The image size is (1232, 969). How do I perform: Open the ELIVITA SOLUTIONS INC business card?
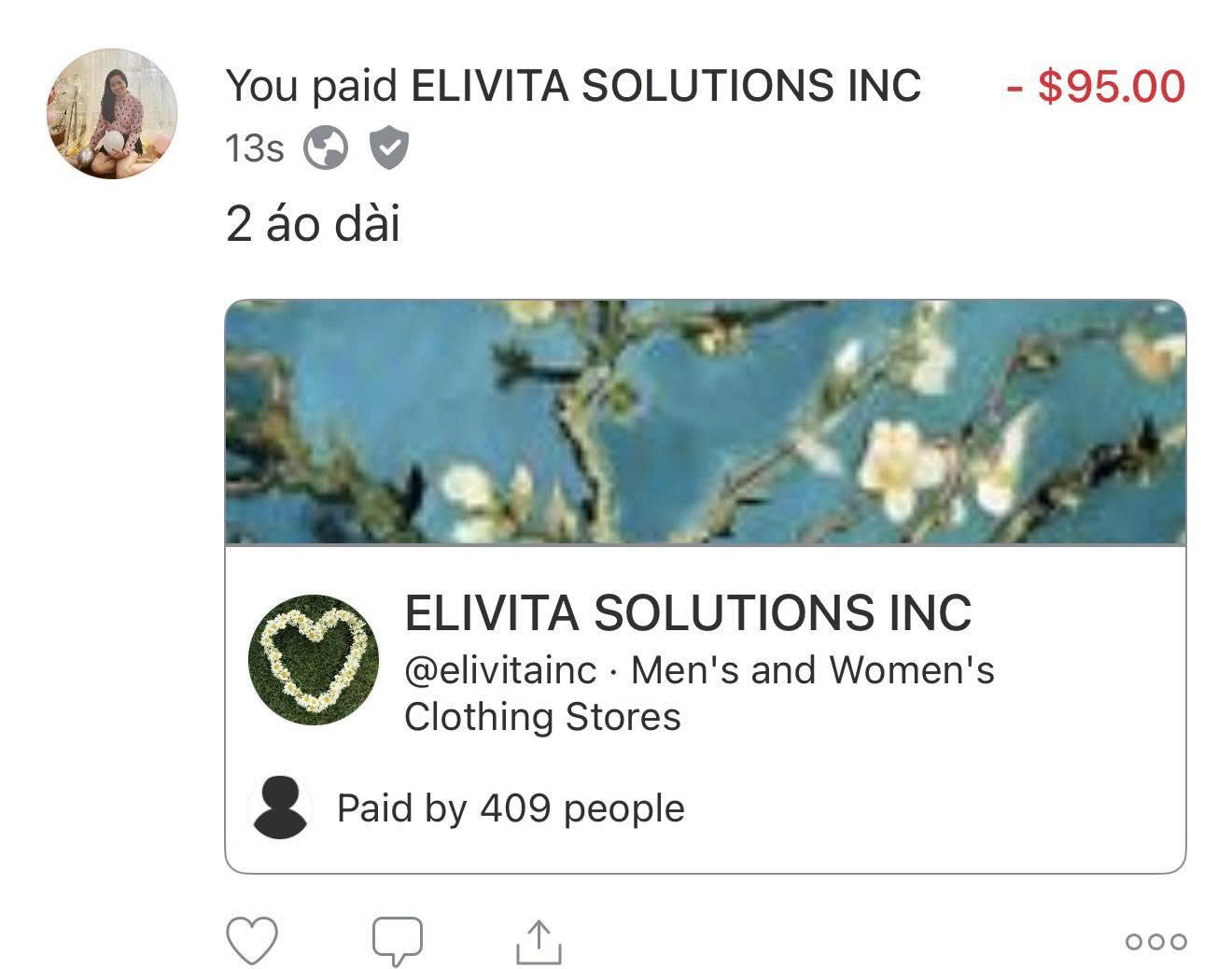click(x=705, y=586)
